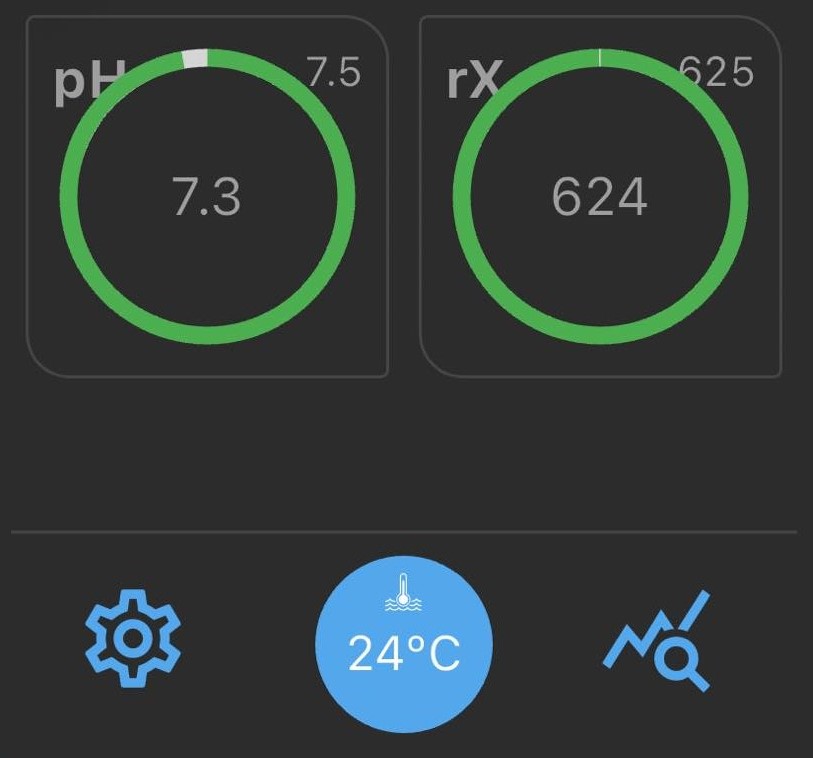Tap the 24°C water temperature button
The width and height of the screenshot is (813, 758).
click(x=404, y=644)
